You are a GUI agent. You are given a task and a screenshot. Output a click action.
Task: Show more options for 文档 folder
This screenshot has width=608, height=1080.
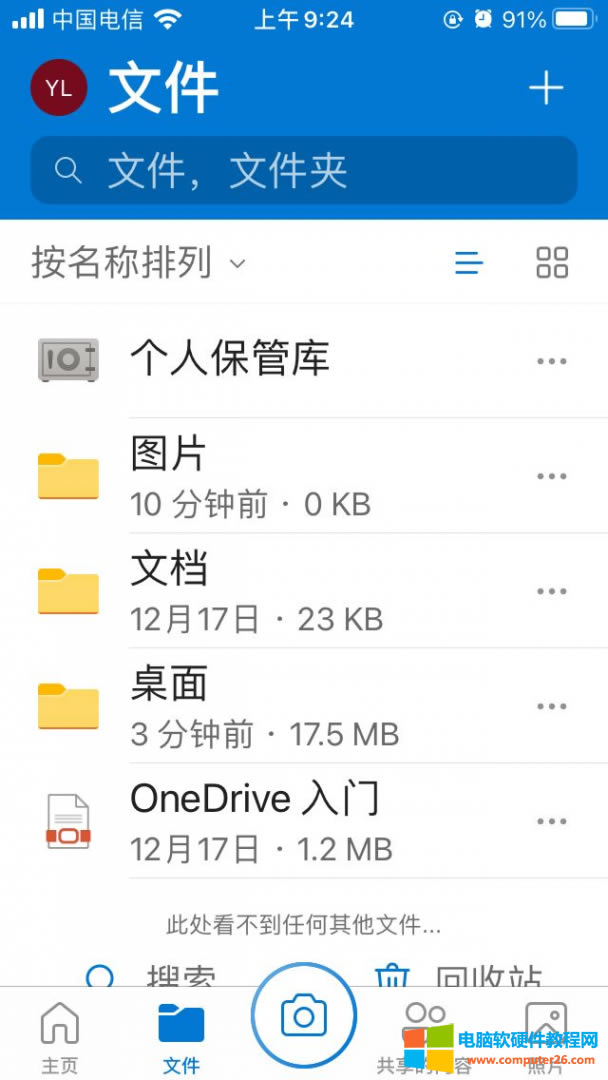click(552, 591)
